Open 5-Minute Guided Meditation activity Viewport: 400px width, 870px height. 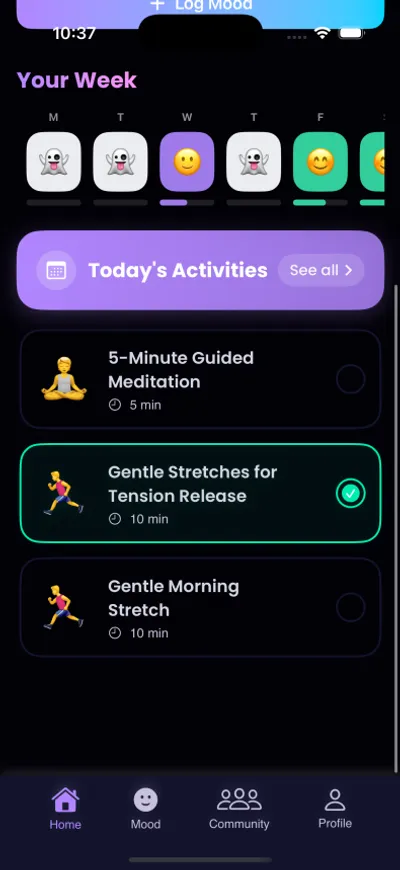pos(200,380)
